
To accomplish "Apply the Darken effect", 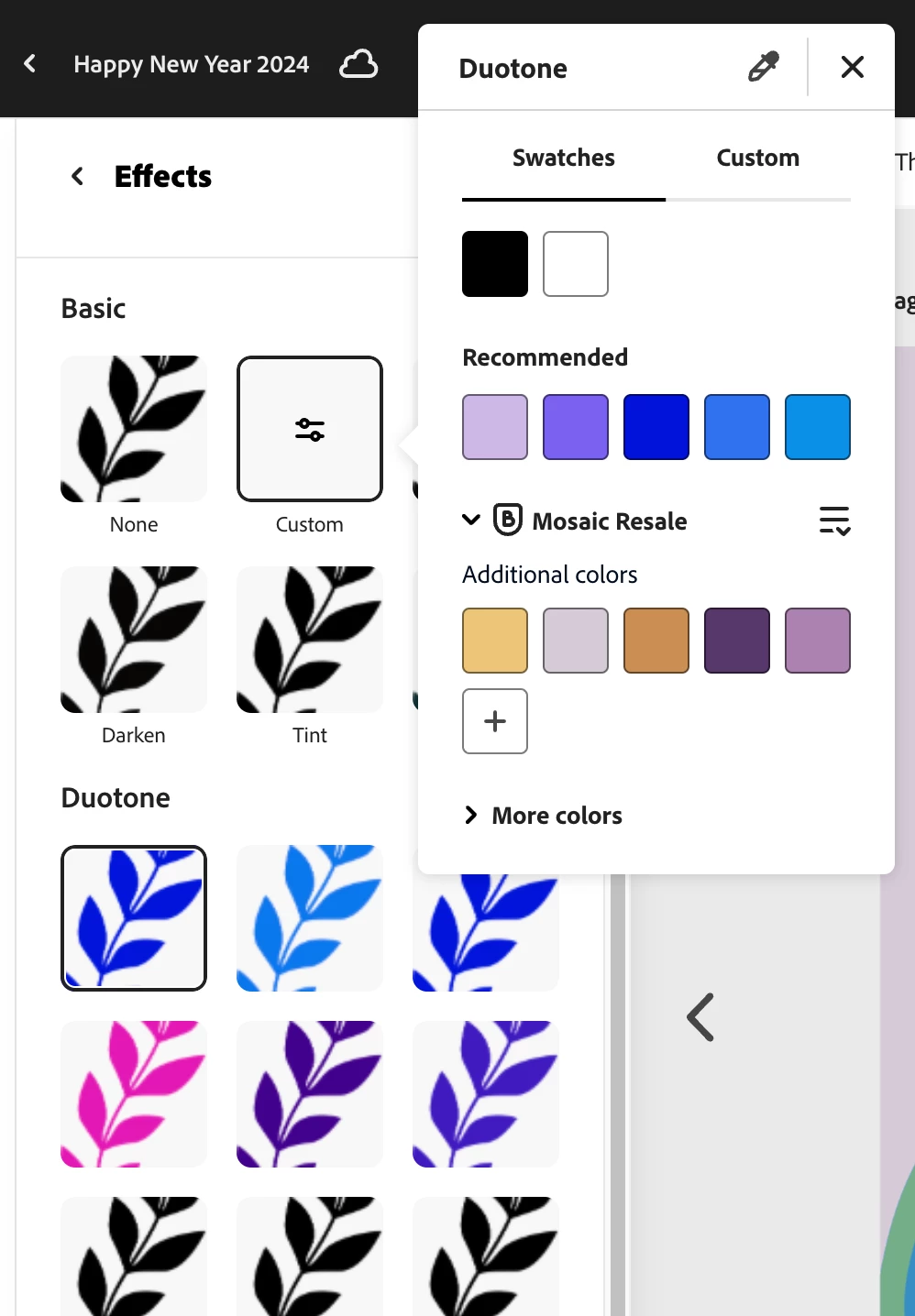I will [x=134, y=640].
